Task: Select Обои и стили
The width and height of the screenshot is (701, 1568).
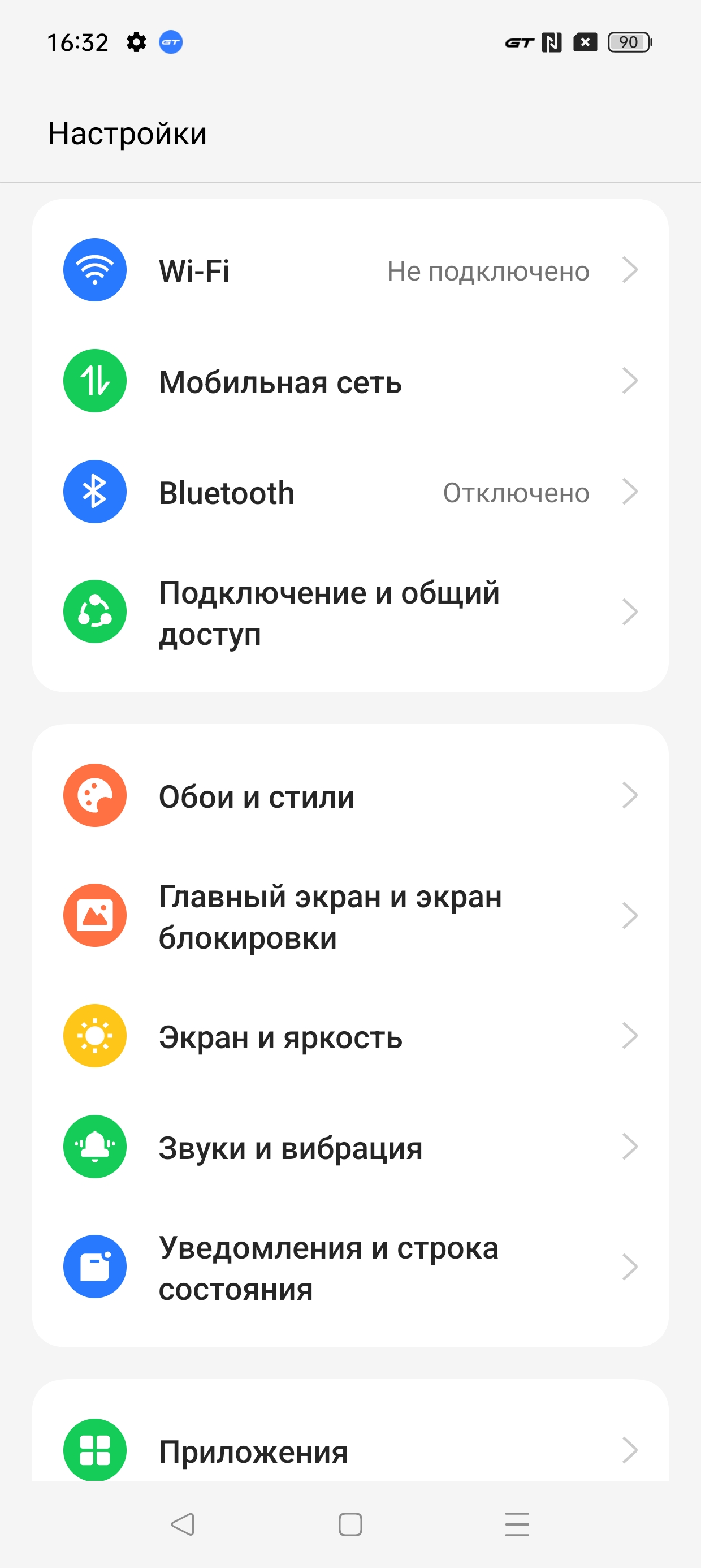Action: point(350,795)
